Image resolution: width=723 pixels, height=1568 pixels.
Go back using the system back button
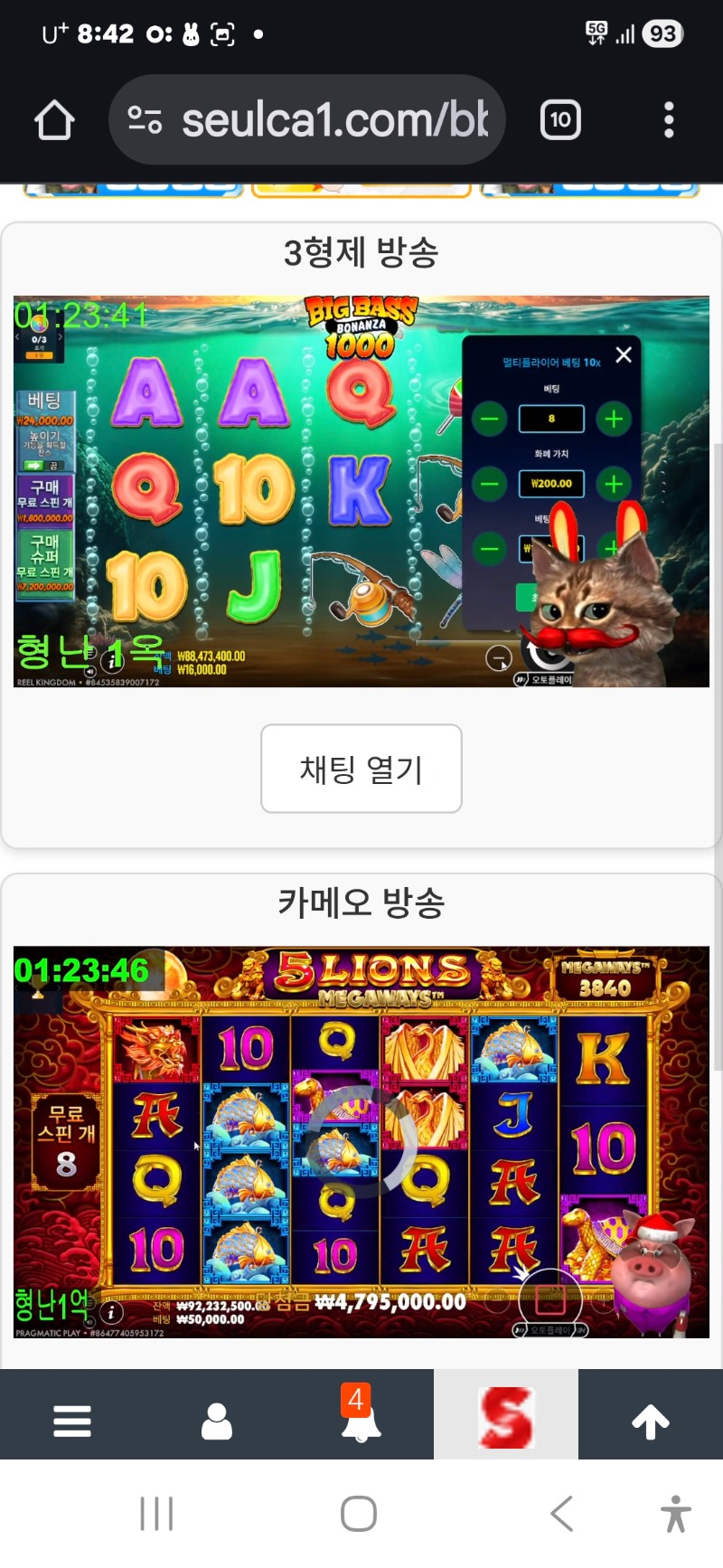[x=561, y=1514]
